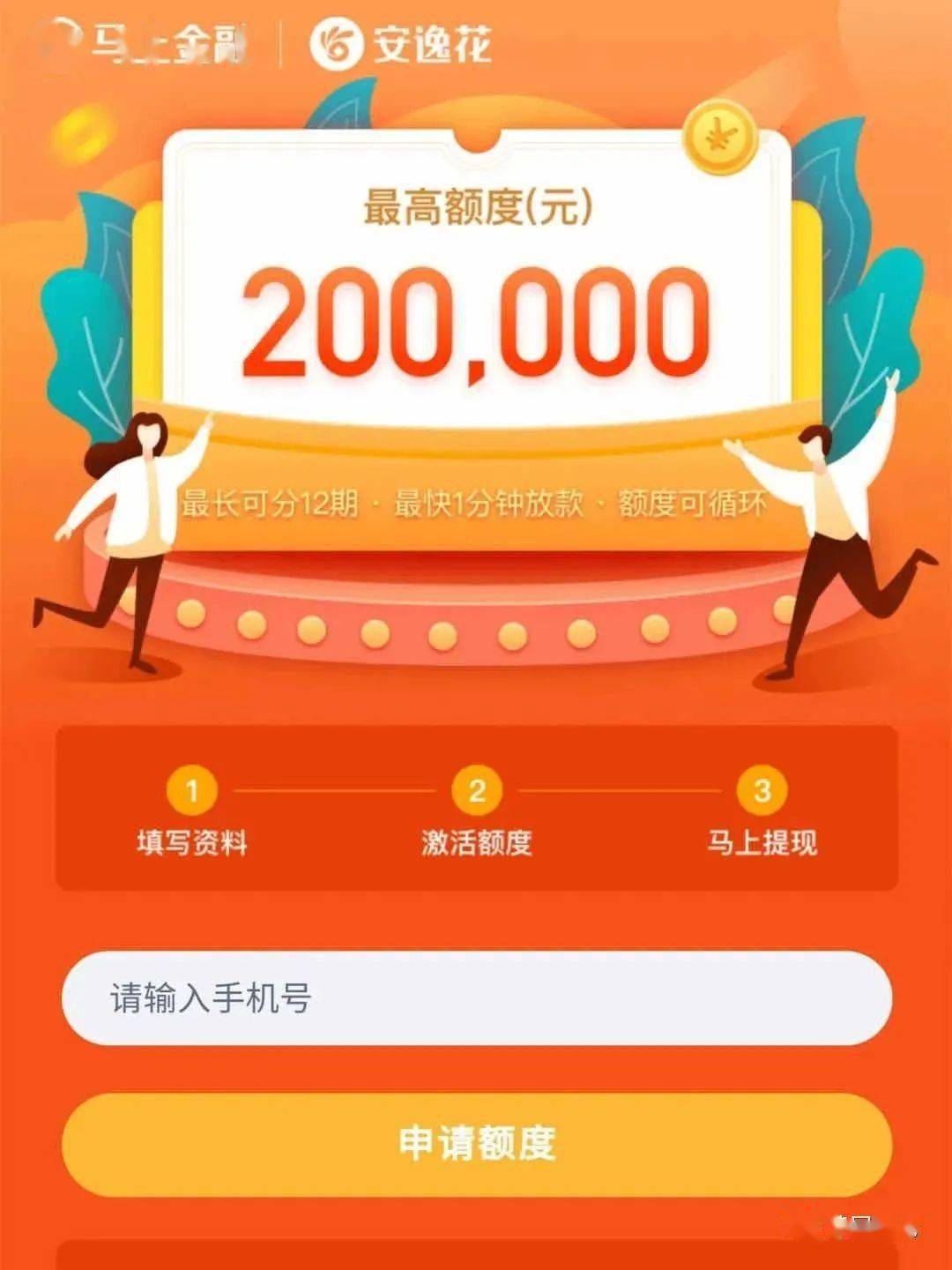952x1270 pixels.
Task: Click the 马上金融 logo
Action: [x=150, y=42]
